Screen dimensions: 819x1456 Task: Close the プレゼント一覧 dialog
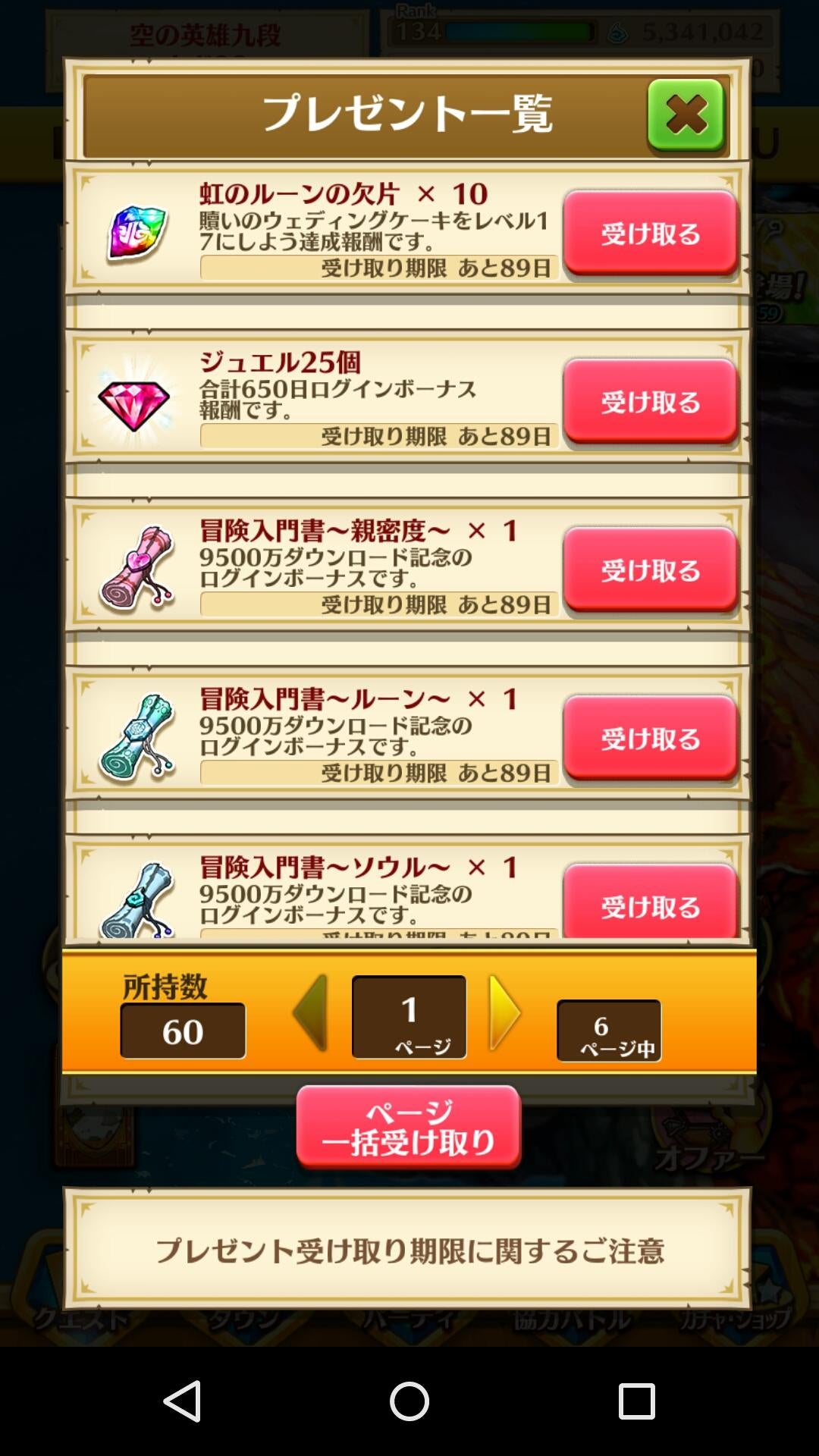click(686, 115)
